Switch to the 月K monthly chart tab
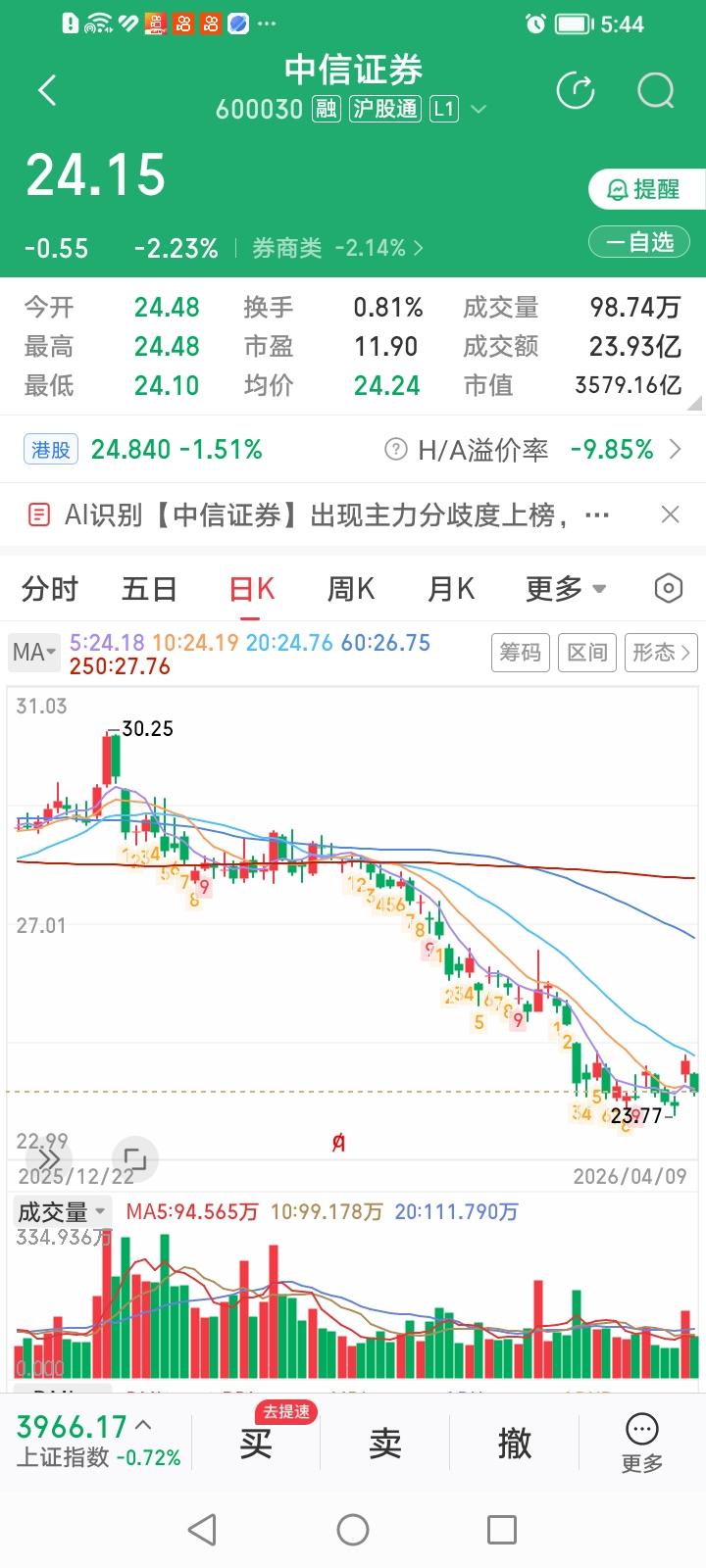Image resolution: width=706 pixels, height=1568 pixels. (x=449, y=588)
